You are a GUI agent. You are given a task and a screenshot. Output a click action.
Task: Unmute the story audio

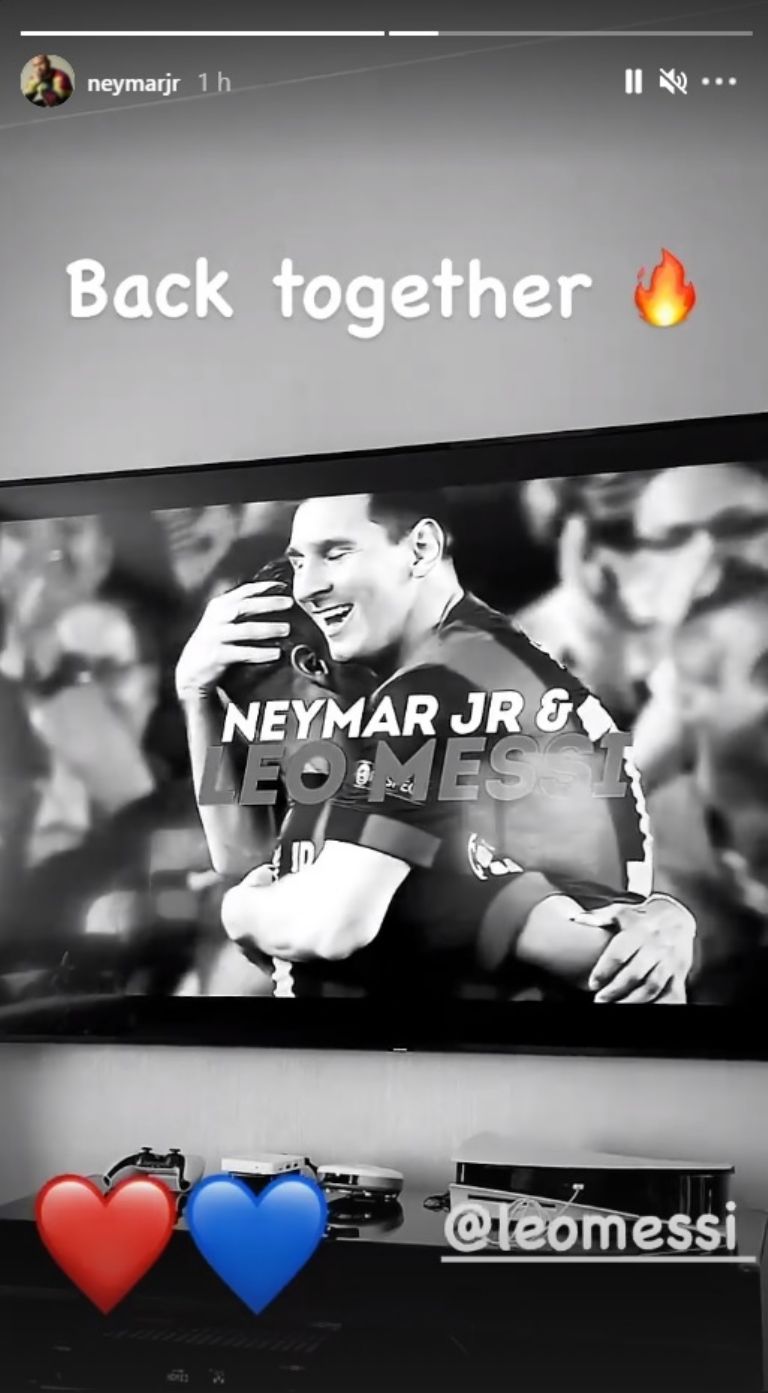[673, 82]
